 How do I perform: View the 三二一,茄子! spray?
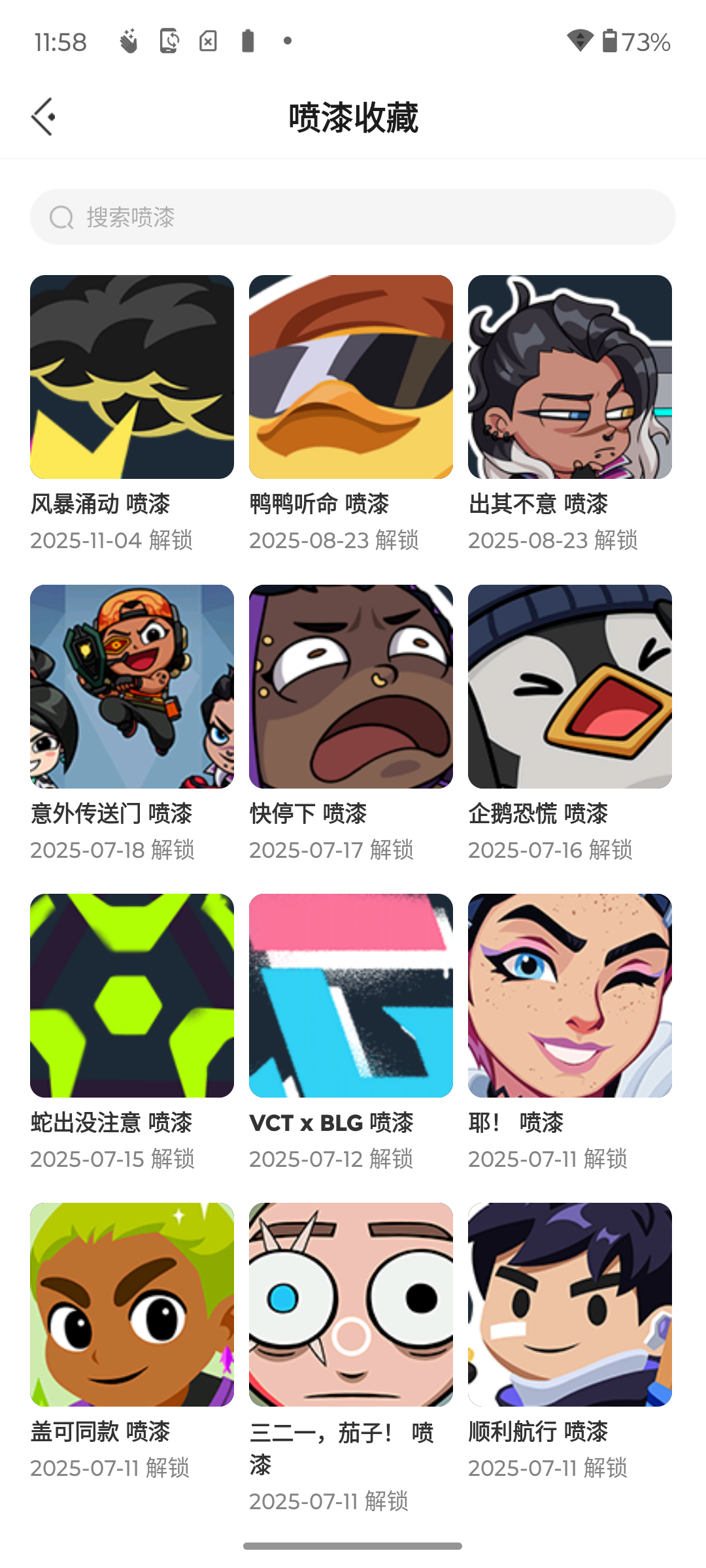[x=351, y=1304]
